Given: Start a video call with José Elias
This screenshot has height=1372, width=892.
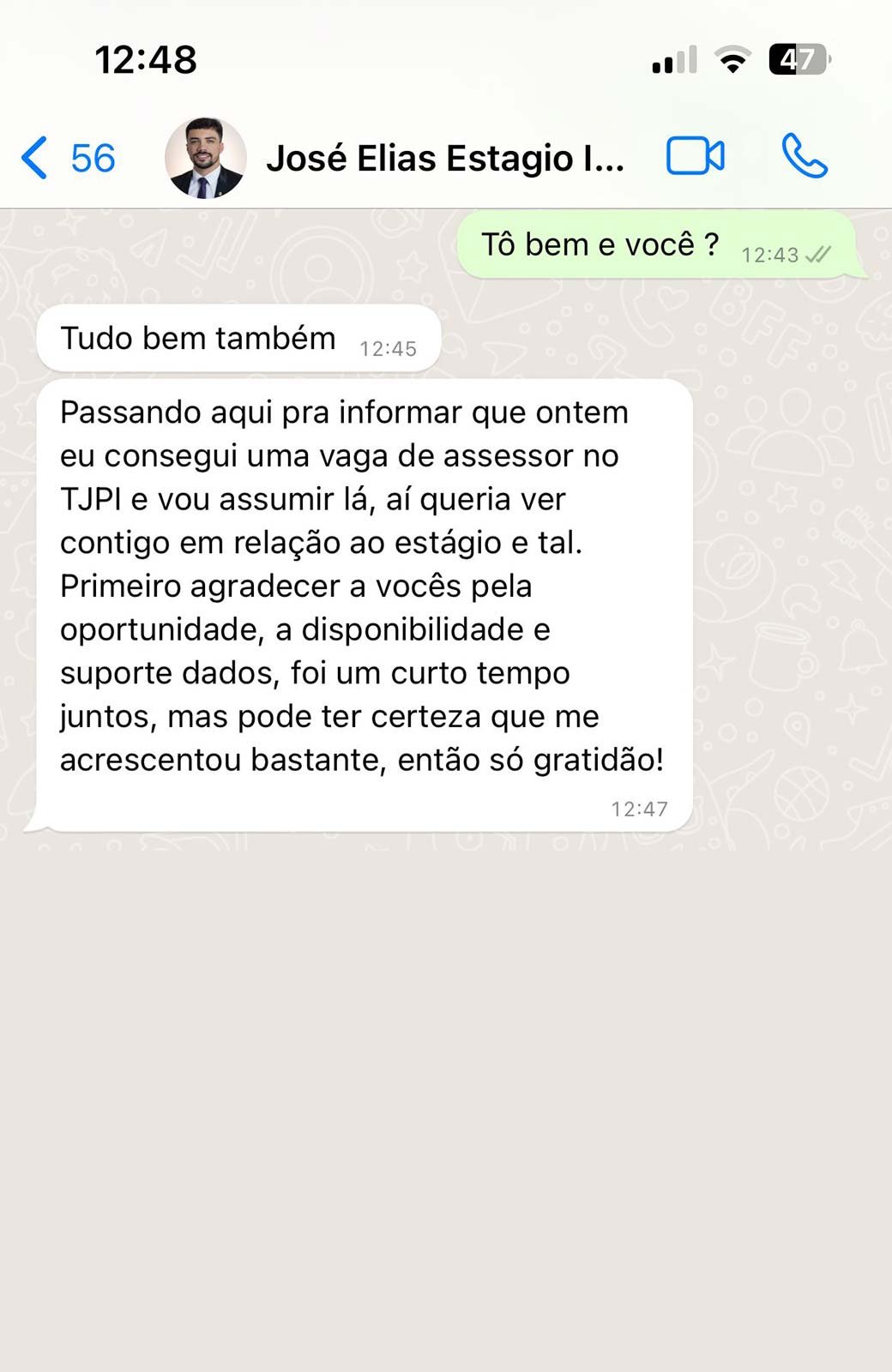Looking at the screenshot, I should 695,157.
